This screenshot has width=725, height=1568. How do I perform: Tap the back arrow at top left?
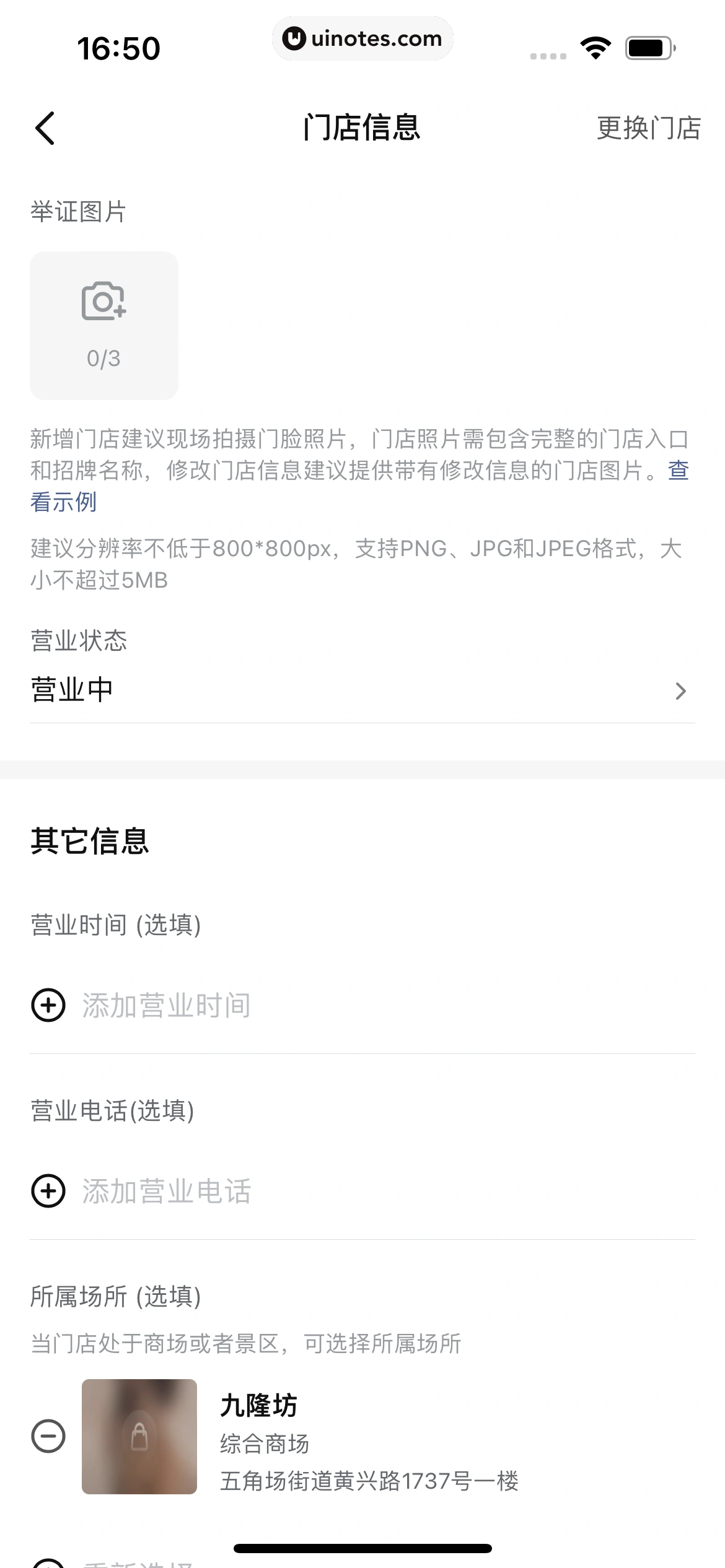pos(45,128)
